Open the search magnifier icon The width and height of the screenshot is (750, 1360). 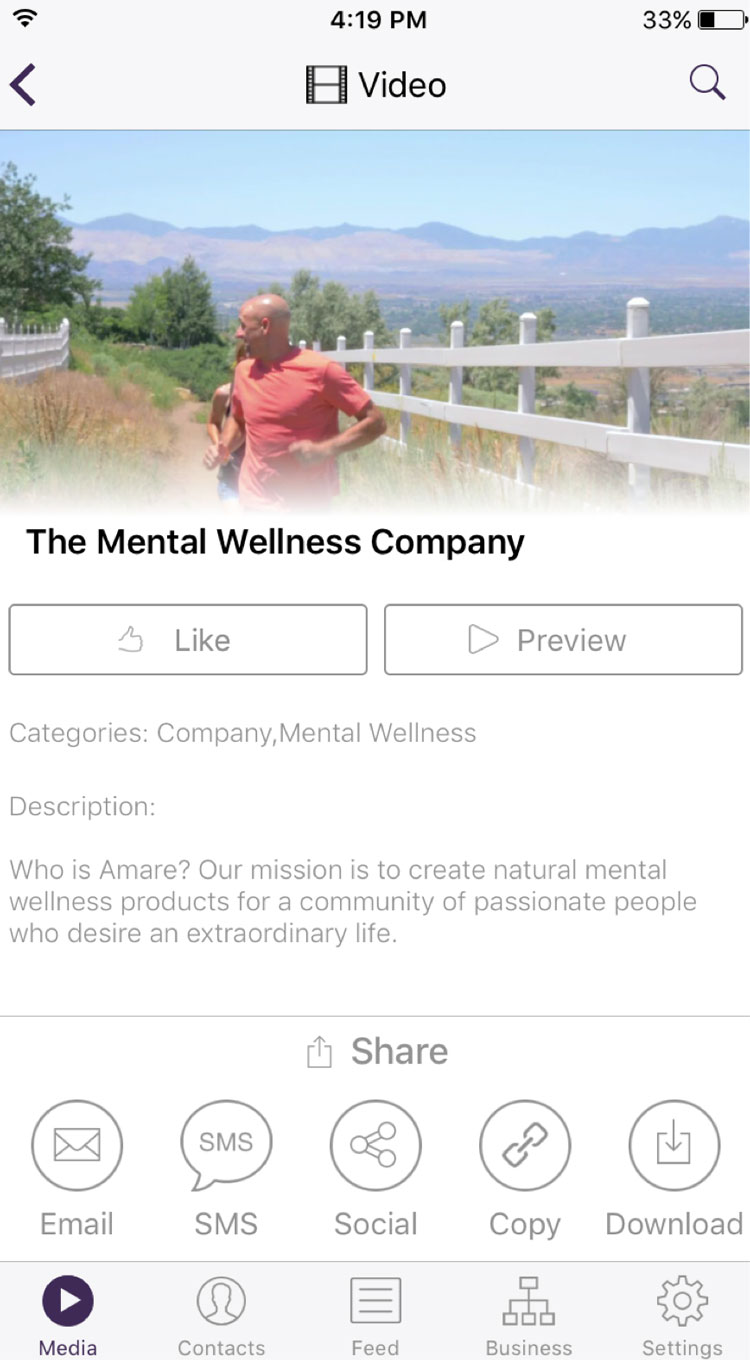tap(707, 83)
